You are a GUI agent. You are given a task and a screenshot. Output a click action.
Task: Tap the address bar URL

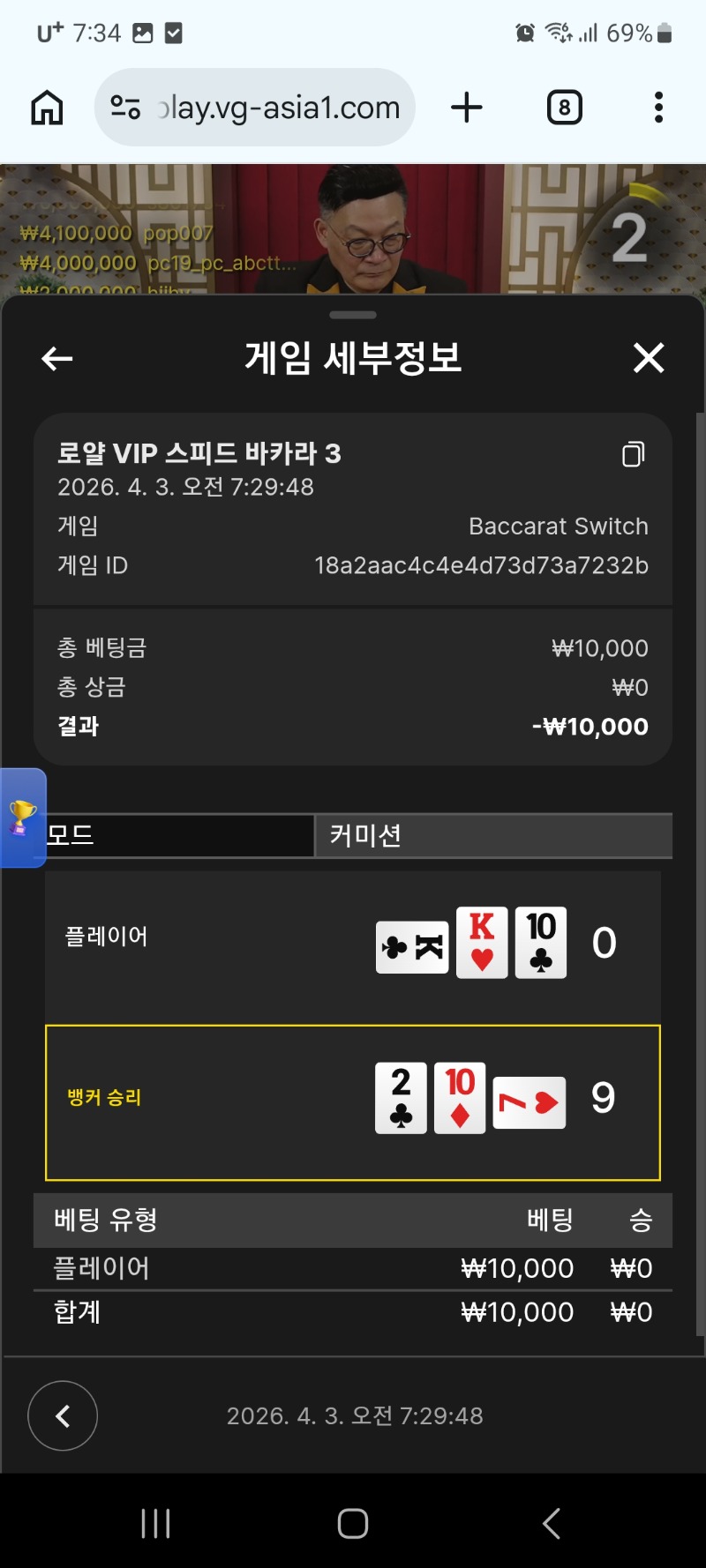click(x=278, y=108)
